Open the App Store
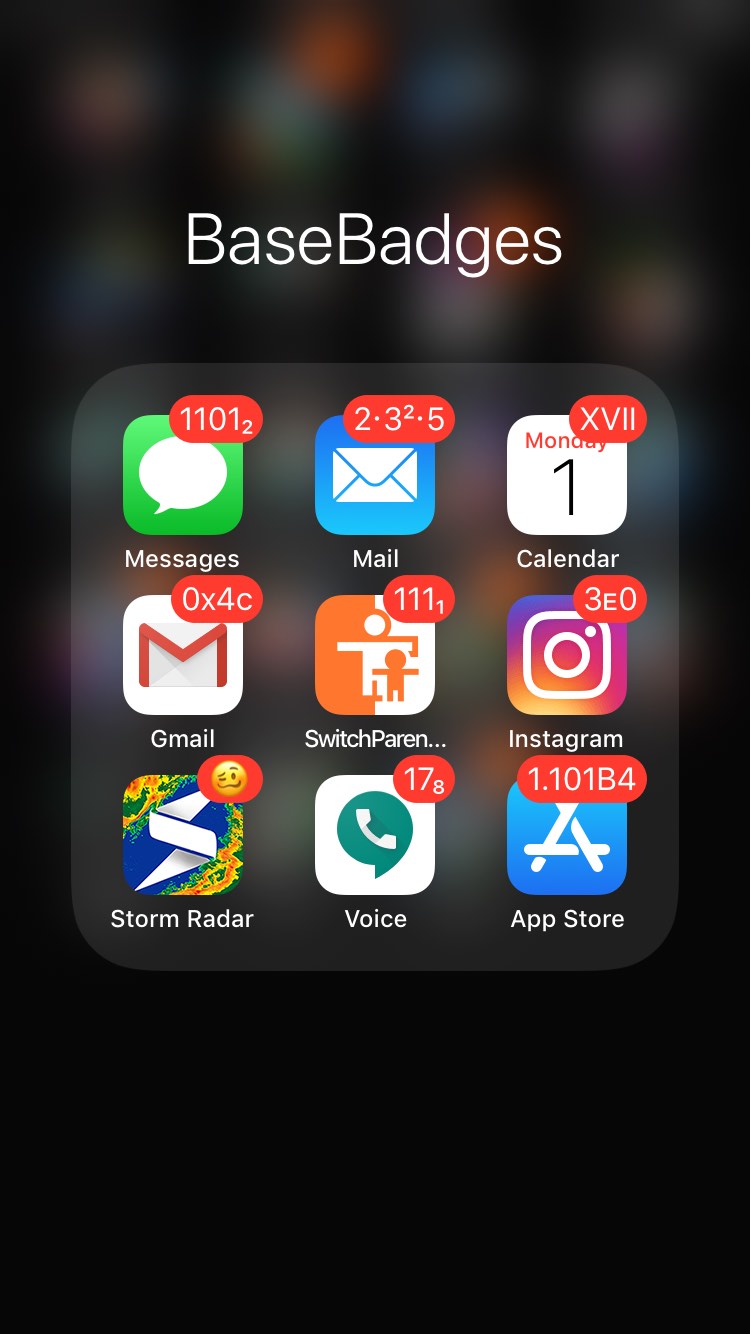 coord(567,835)
